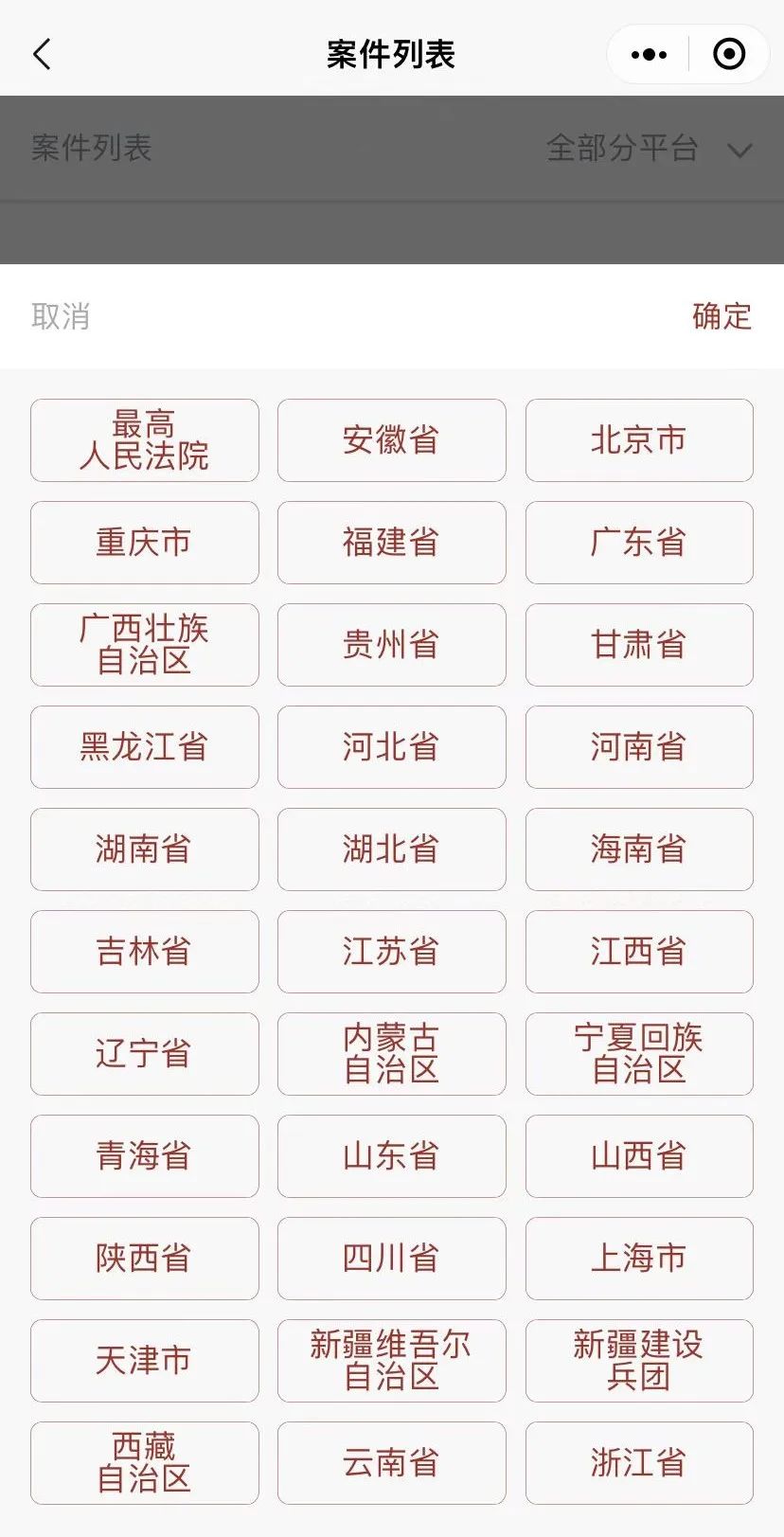Select 北京市

(x=639, y=440)
